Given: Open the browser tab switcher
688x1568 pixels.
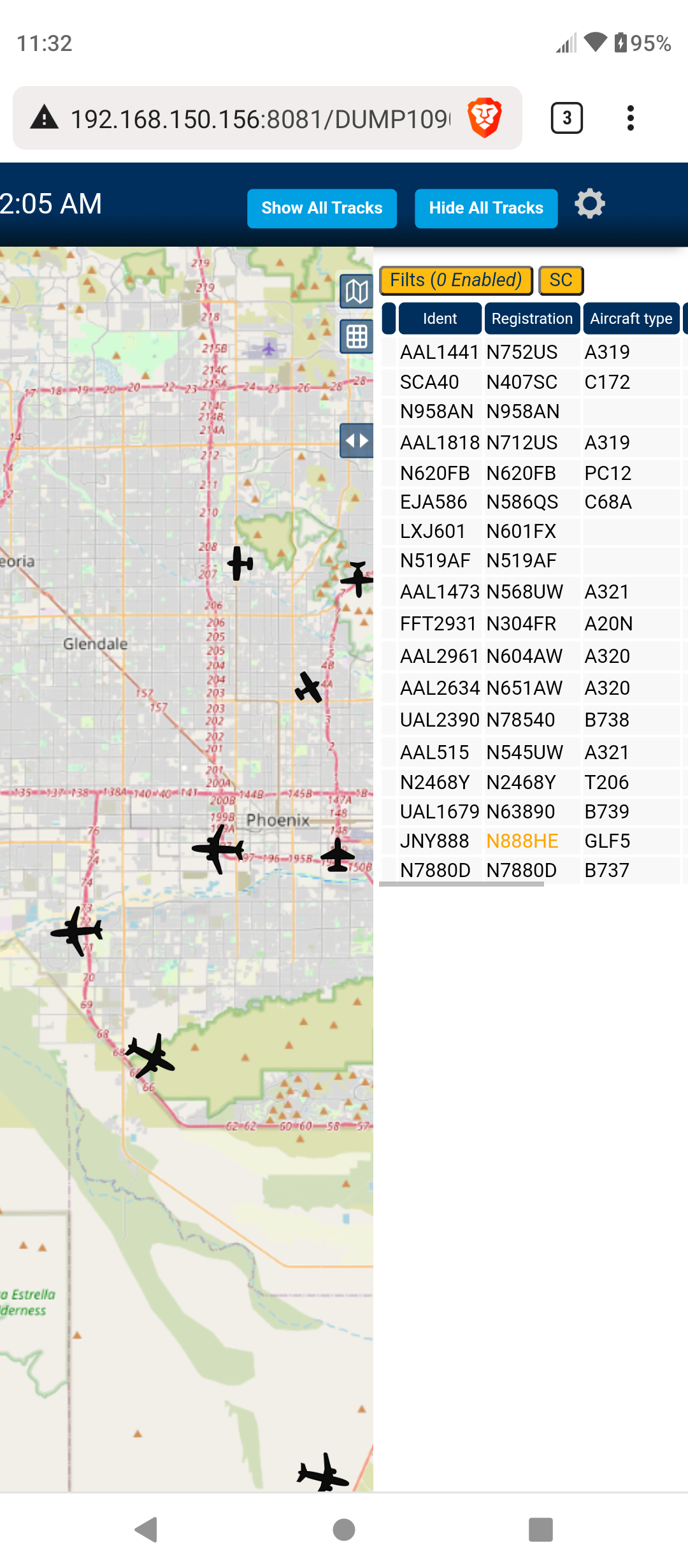Looking at the screenshot, I should click(567, 118).
